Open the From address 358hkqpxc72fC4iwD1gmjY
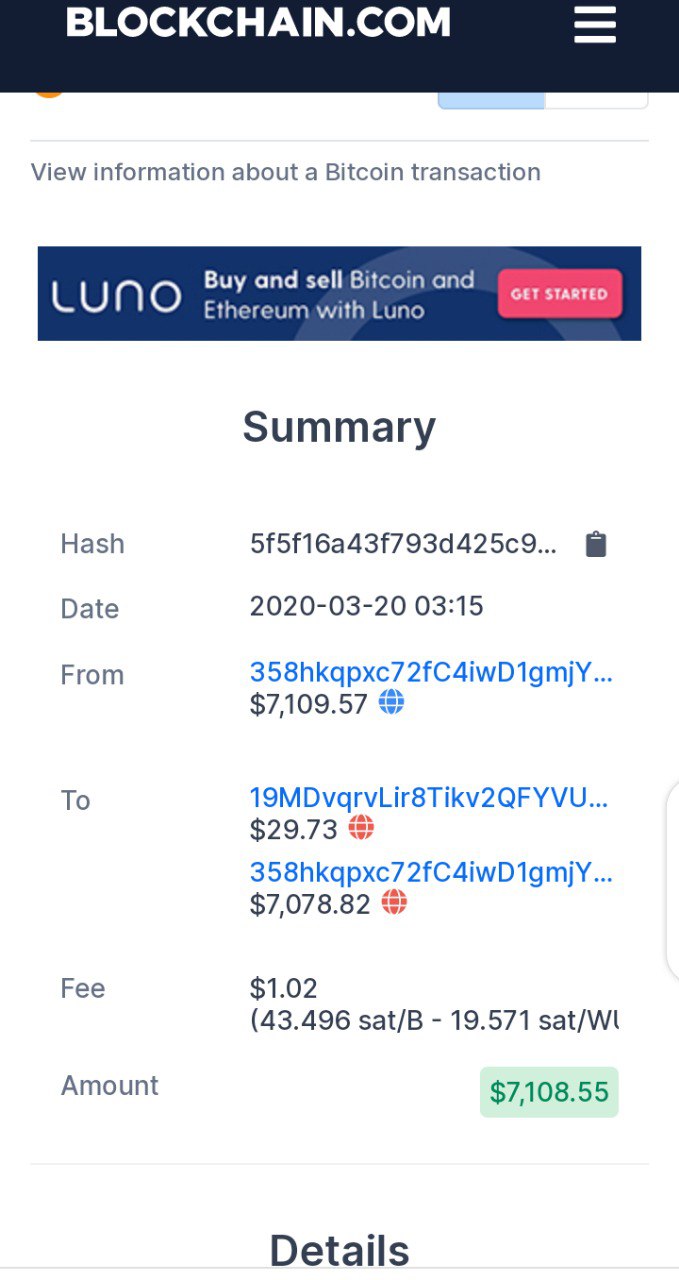The image size is (679, 1280). tap(430, 672)
